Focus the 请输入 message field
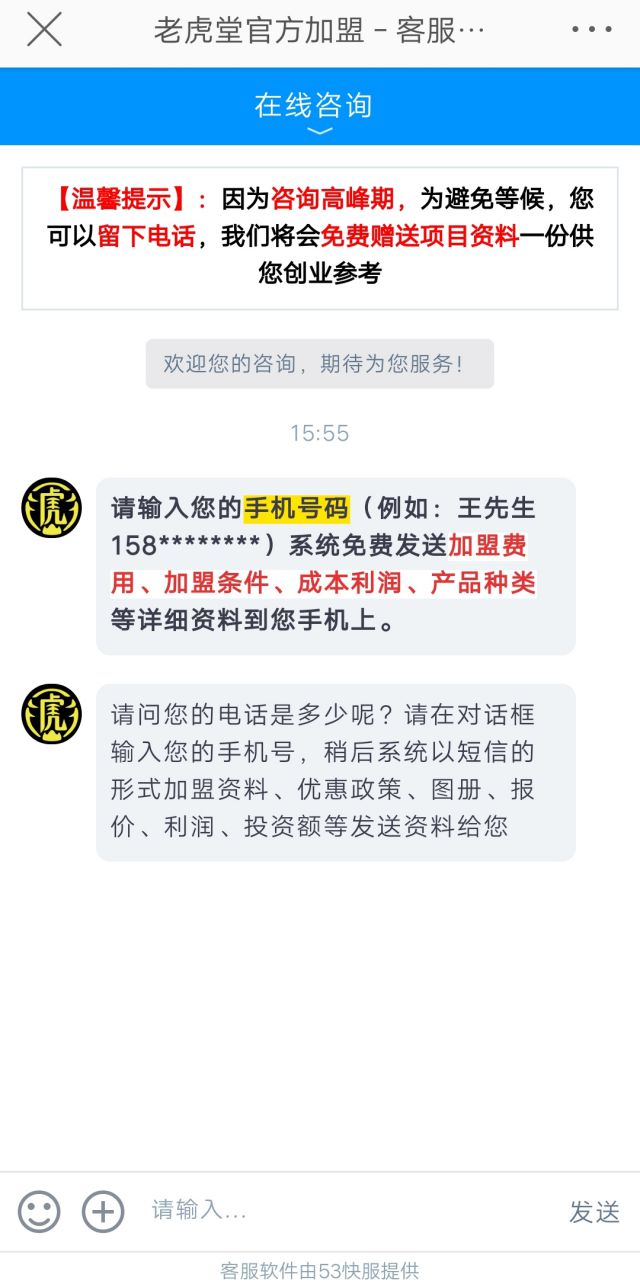Screen dimensions: 640x1287 [340, 1211]
